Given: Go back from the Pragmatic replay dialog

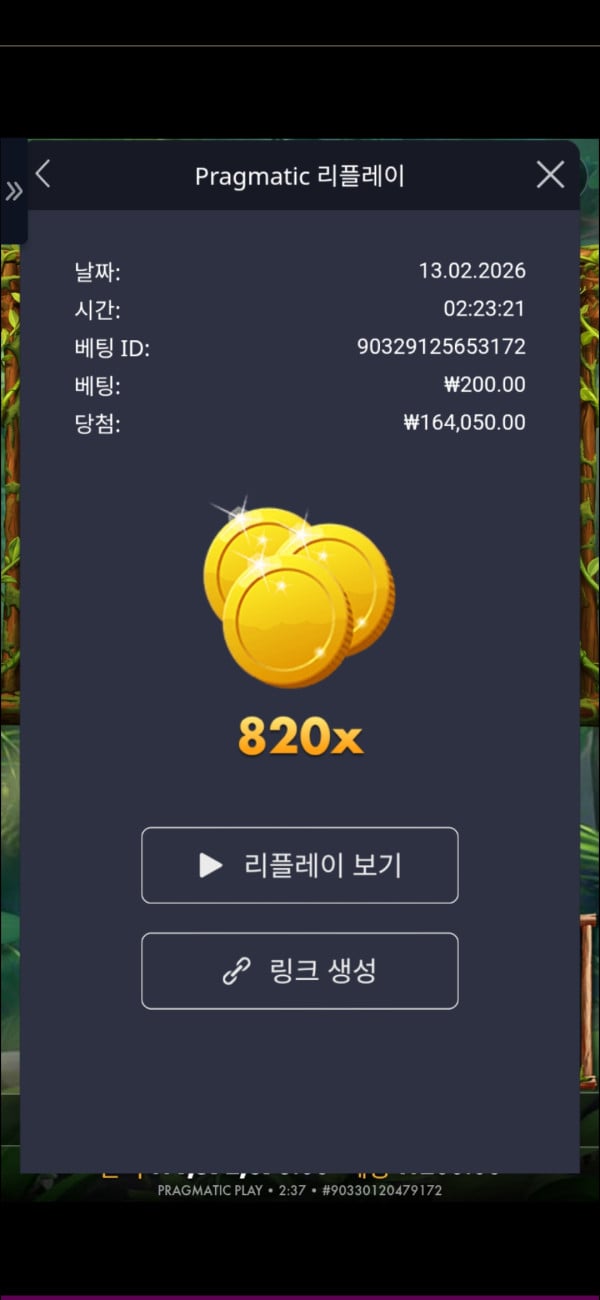Looking at the screenshot, I should (42, 175).
